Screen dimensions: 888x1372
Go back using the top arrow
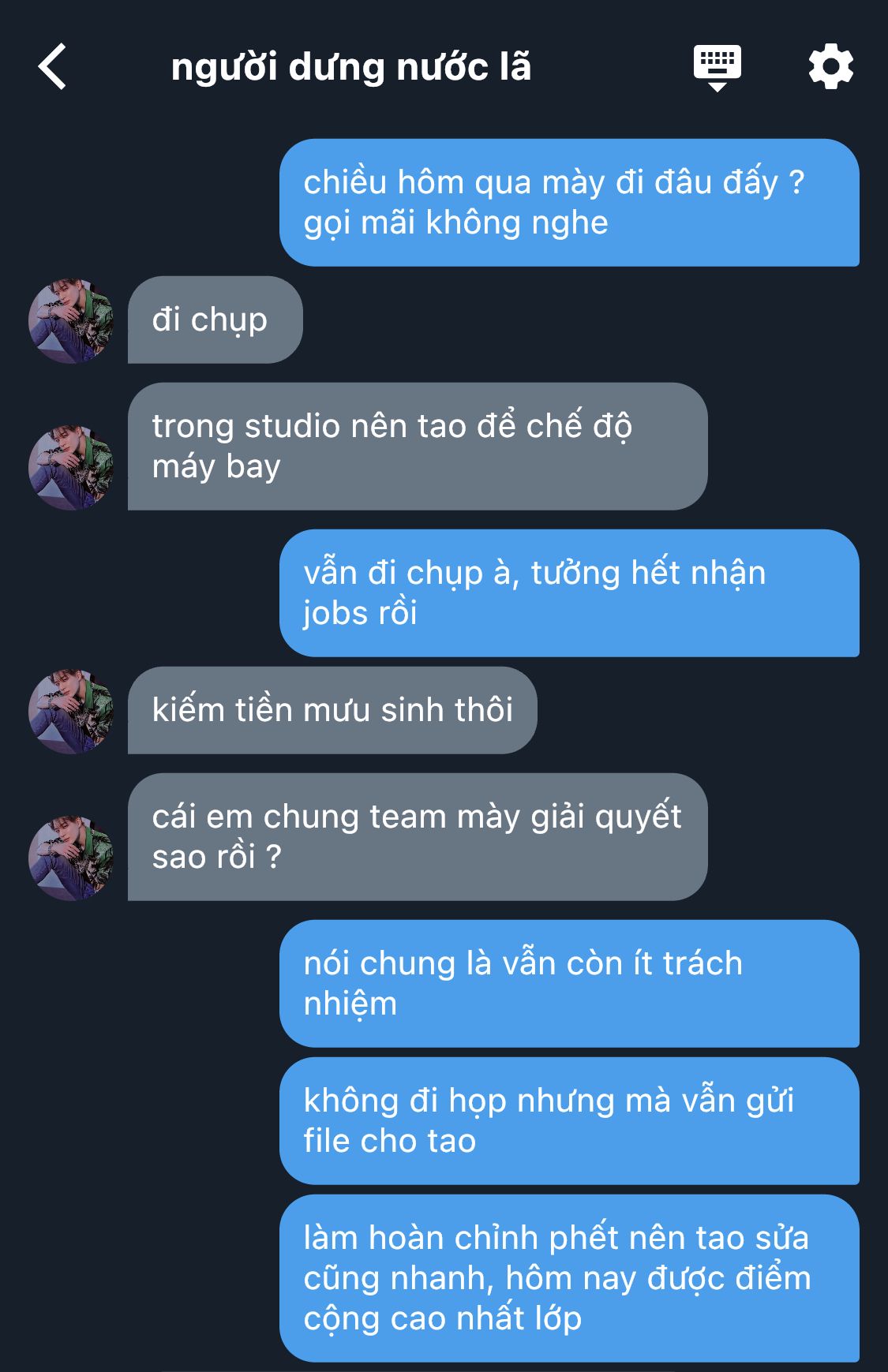tap(53, 67)
